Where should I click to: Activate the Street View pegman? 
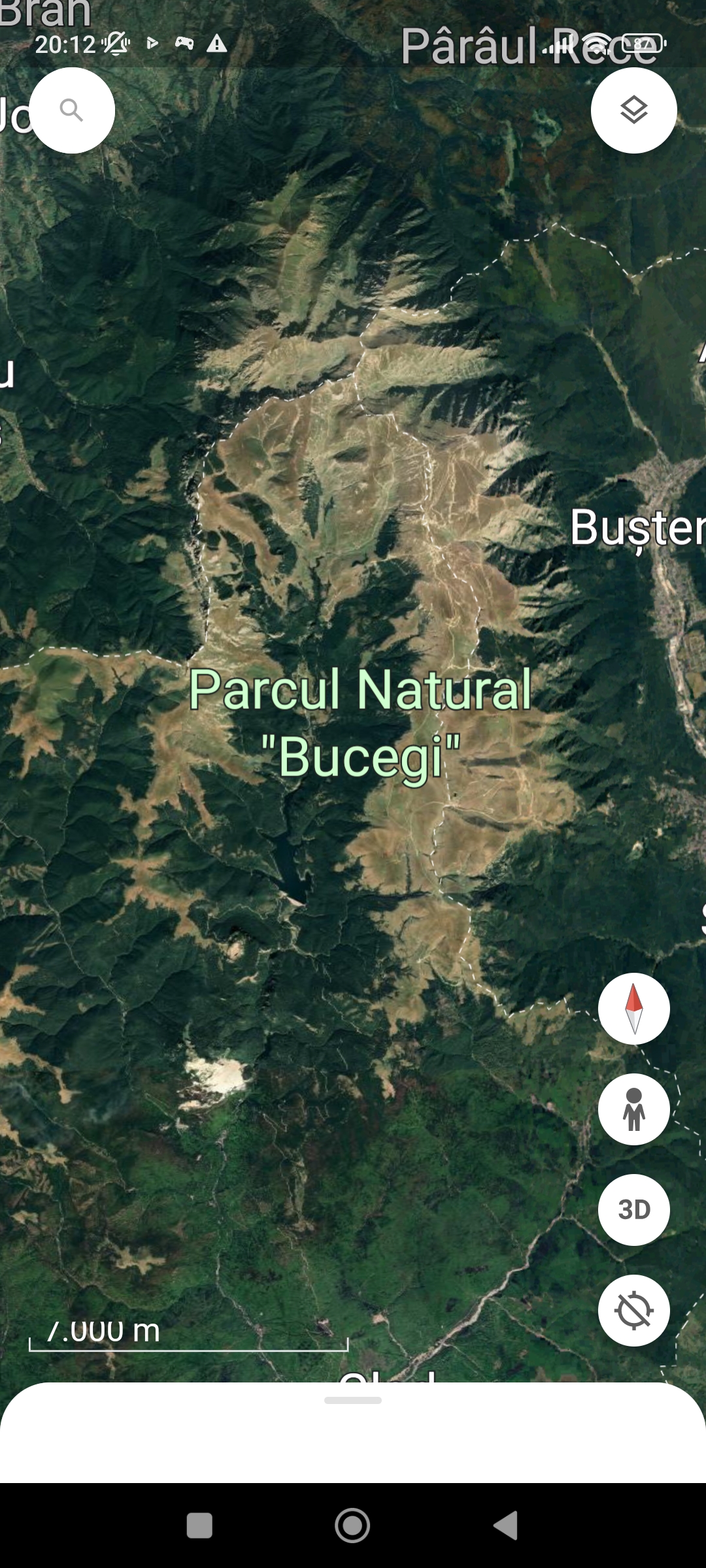click(633, 1109)
